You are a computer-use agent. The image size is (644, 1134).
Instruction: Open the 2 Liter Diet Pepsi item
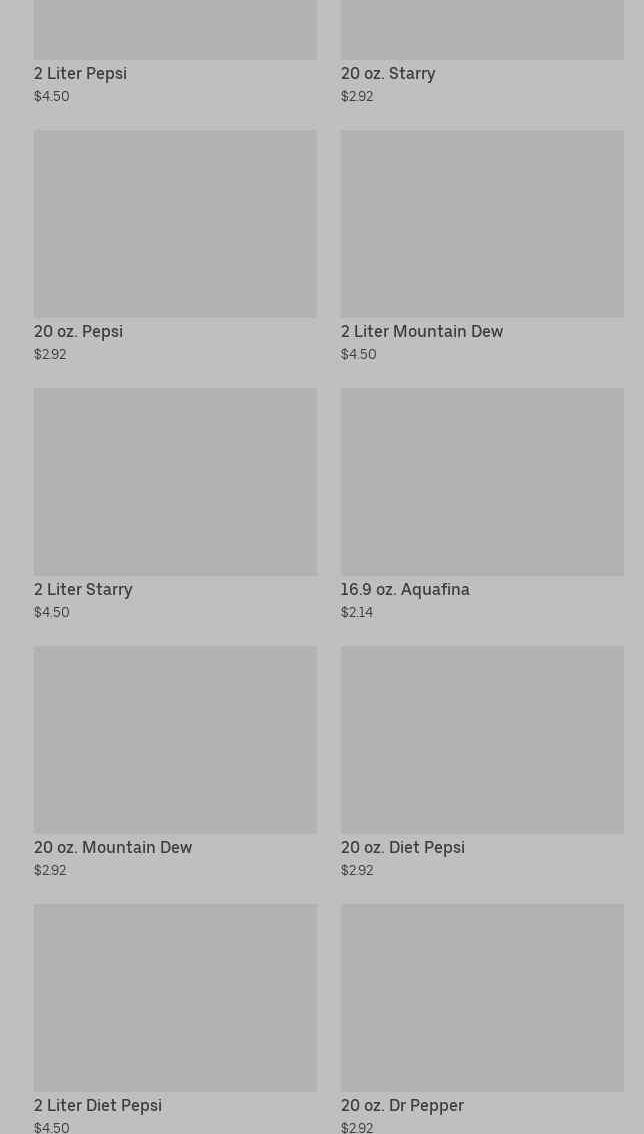(175, 1019)
